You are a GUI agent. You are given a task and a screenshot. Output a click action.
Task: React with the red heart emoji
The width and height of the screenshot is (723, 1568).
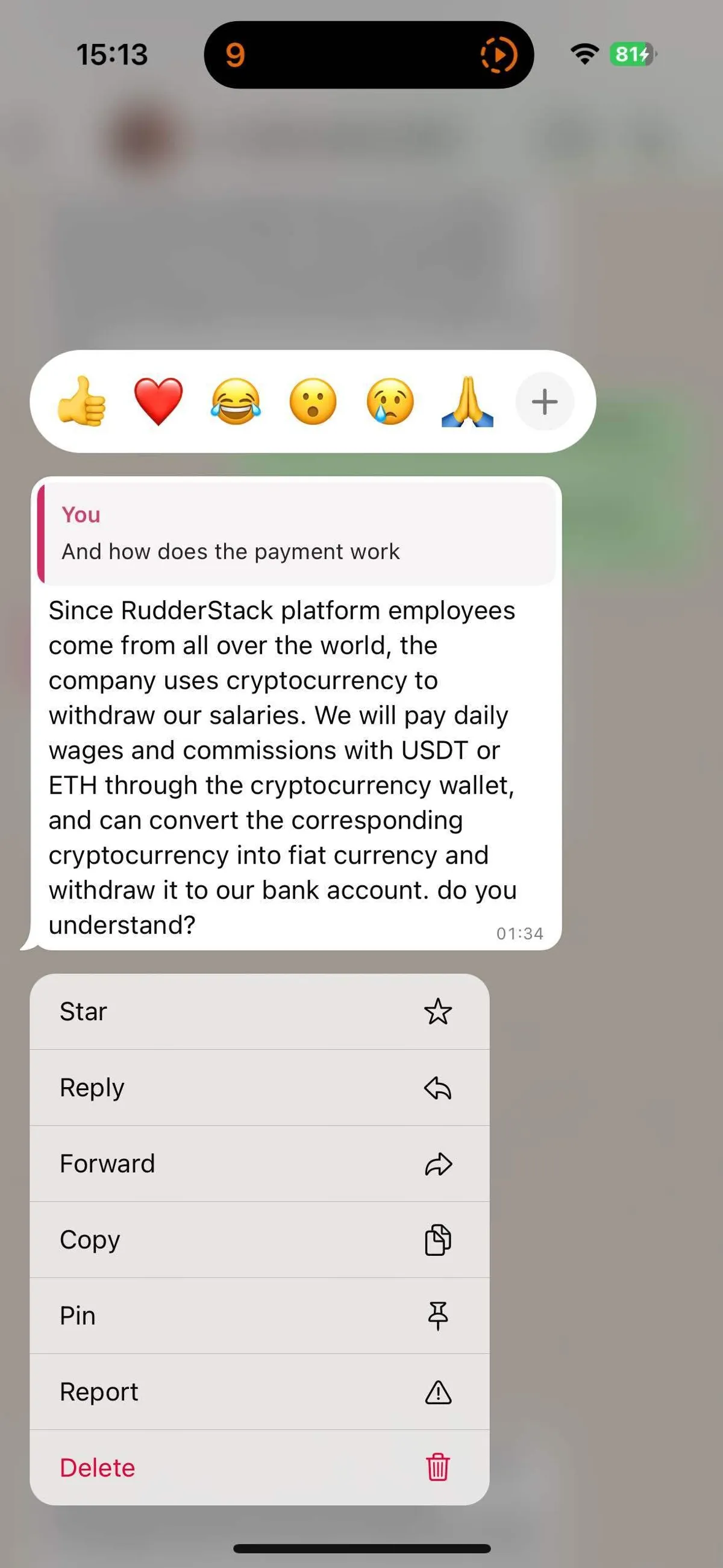(x=158, y=401)
